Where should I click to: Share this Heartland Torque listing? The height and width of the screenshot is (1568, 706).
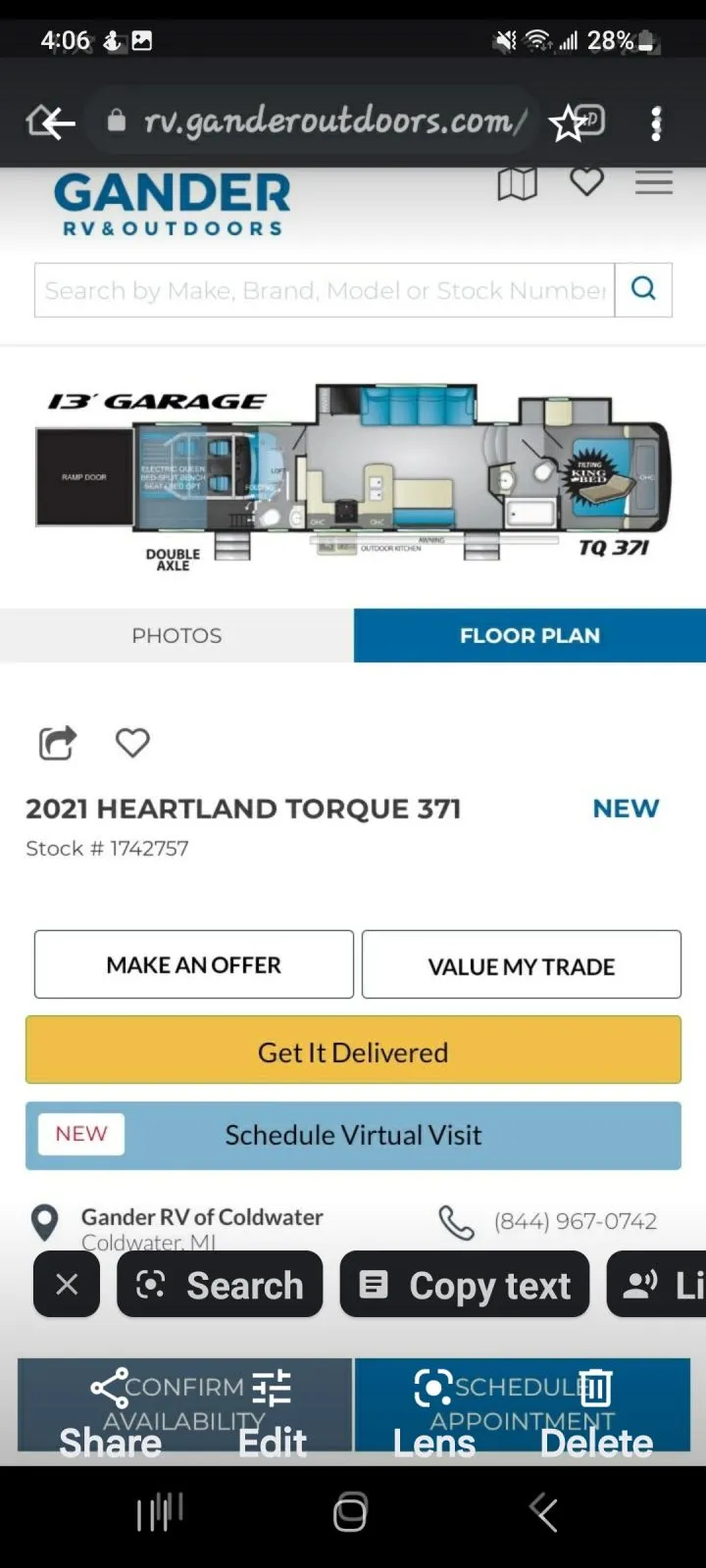57,743
